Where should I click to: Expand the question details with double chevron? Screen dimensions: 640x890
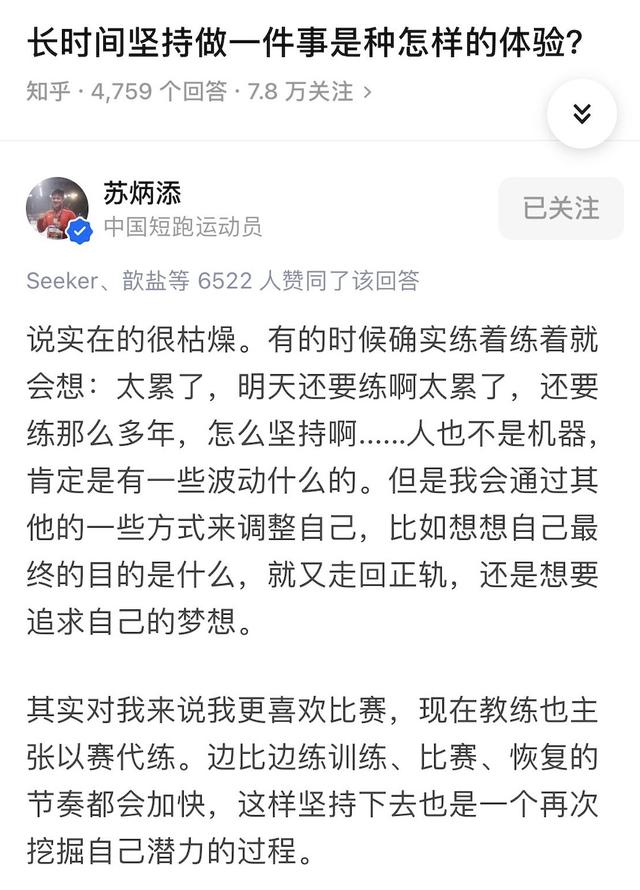pos(582,114)
